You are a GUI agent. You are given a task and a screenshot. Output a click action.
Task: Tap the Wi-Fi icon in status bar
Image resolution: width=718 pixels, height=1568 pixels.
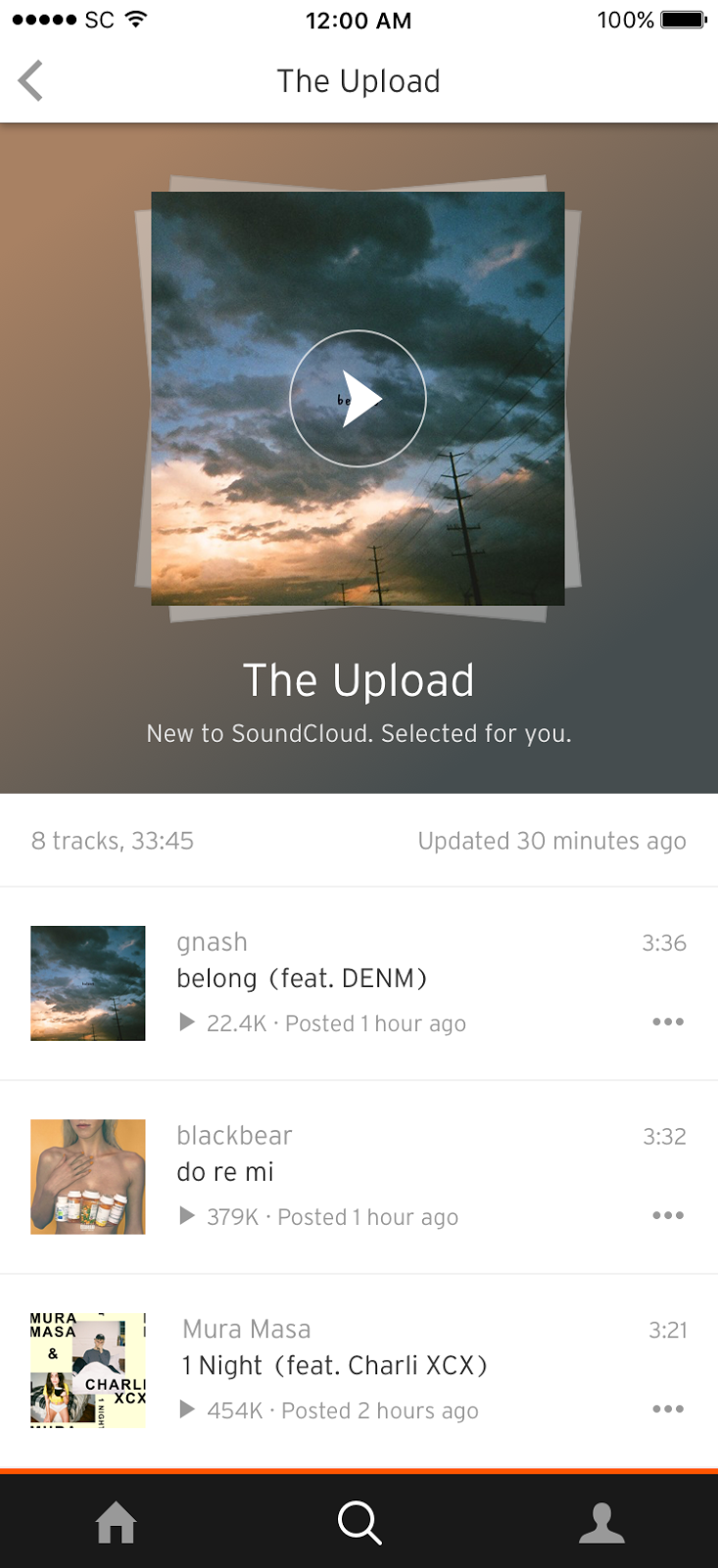[x=132, y=17]
